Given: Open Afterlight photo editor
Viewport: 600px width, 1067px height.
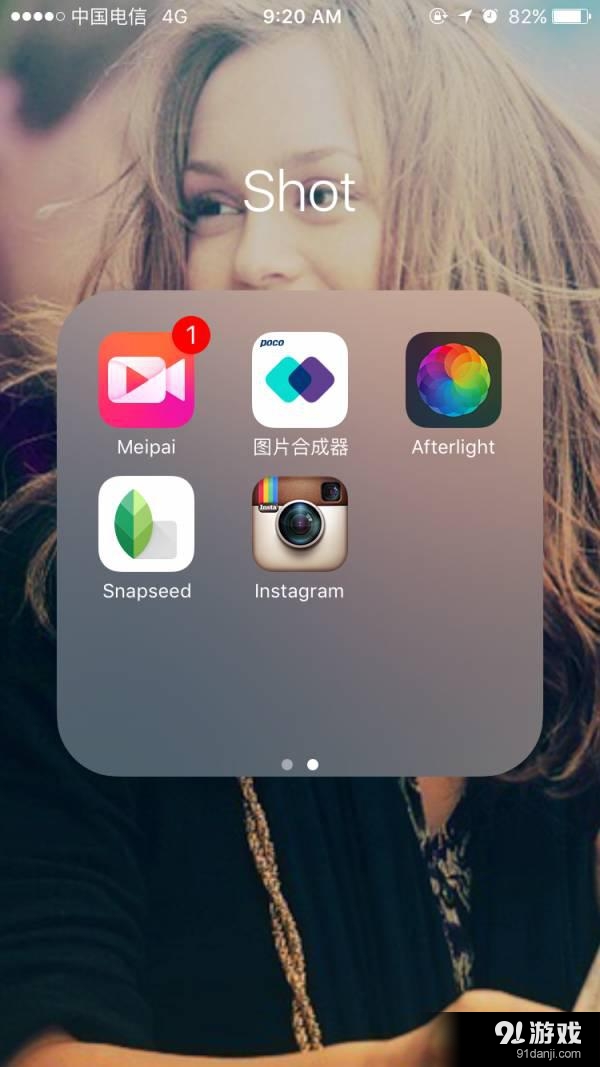Looking at the screenshot, I should point(453,381).
